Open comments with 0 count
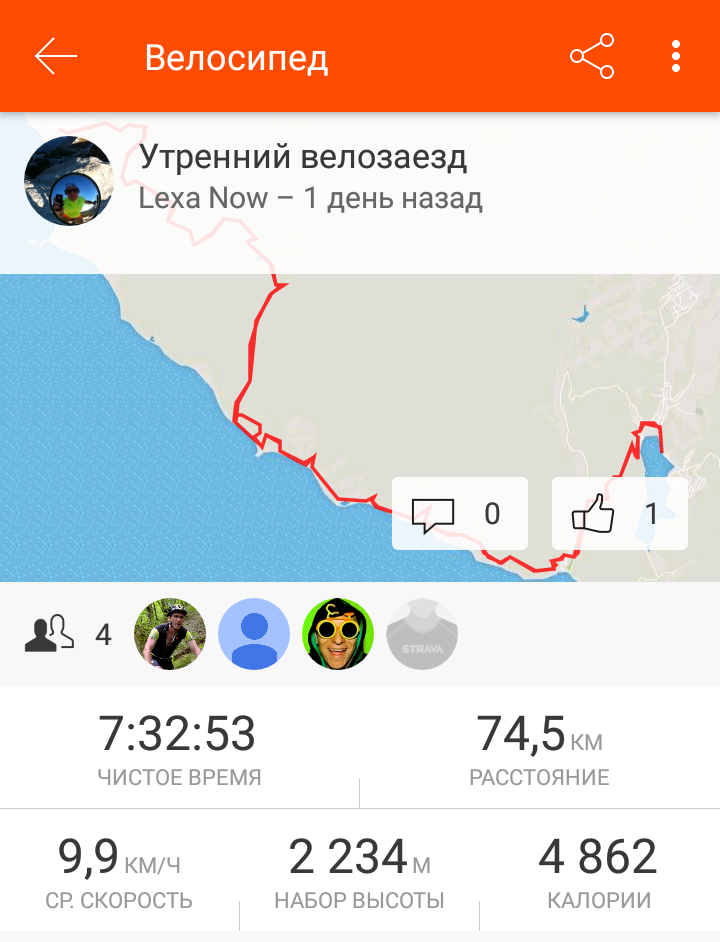 click(x=460, y=514)
